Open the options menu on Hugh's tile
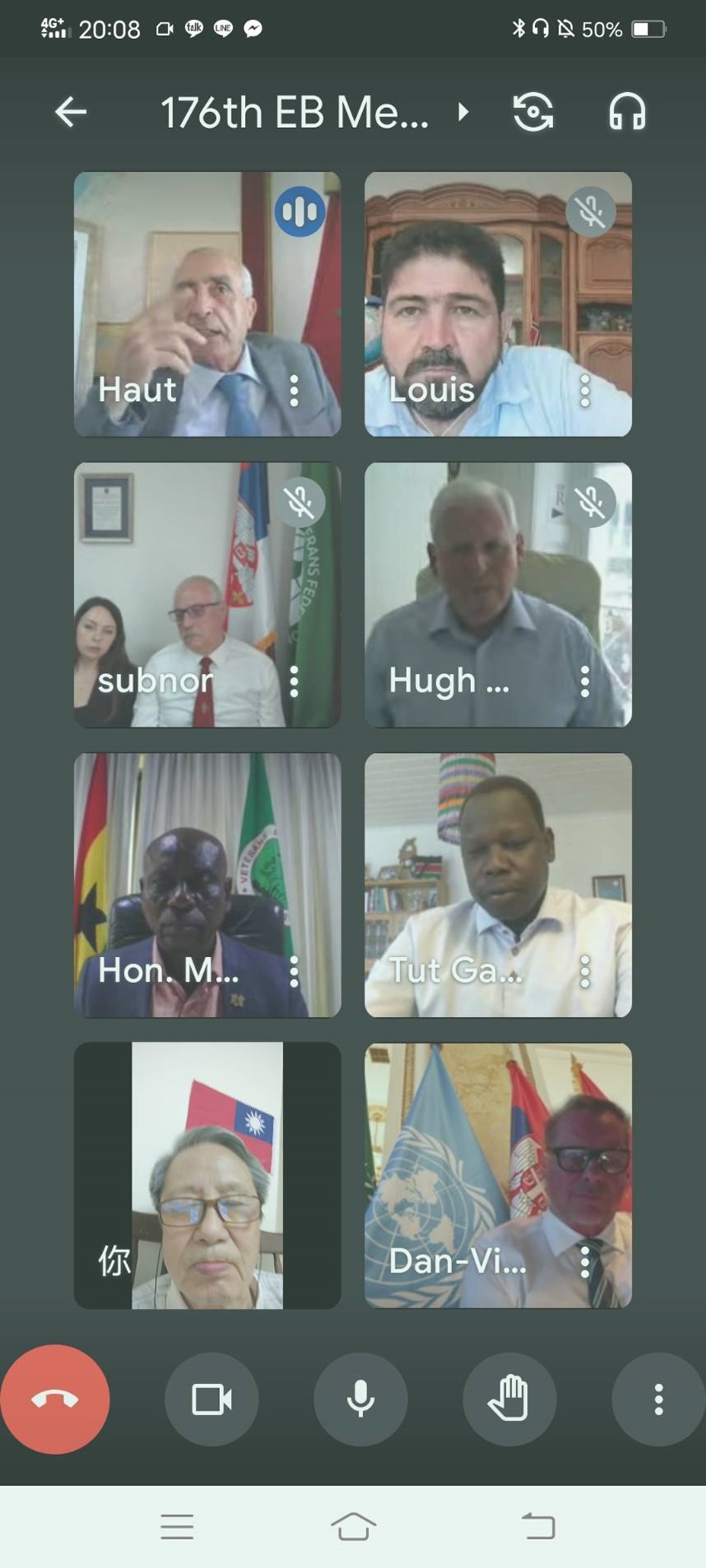 pyautogui.click(x=585, y=681)
